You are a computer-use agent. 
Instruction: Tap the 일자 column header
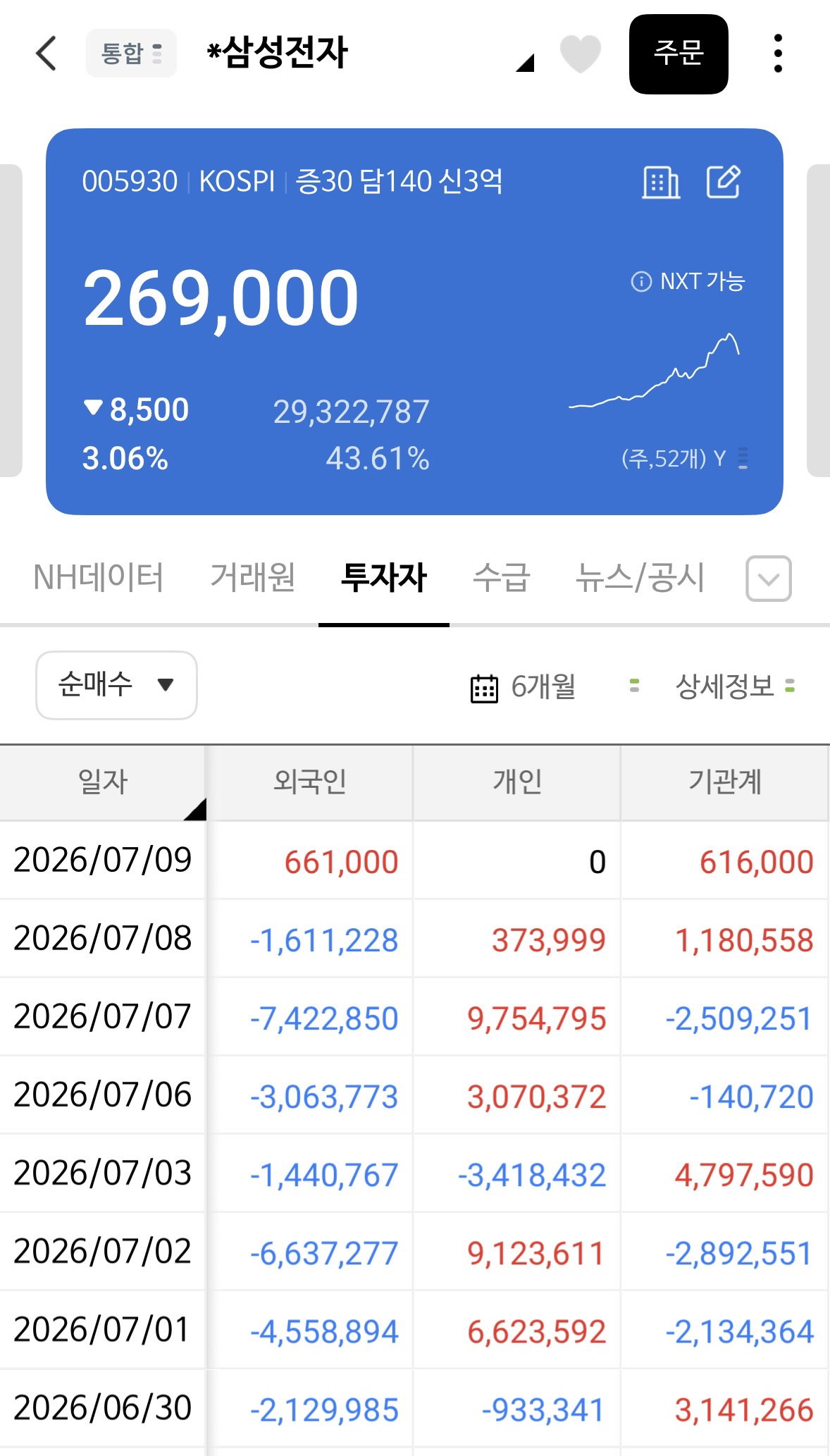[x=103, y=782]
